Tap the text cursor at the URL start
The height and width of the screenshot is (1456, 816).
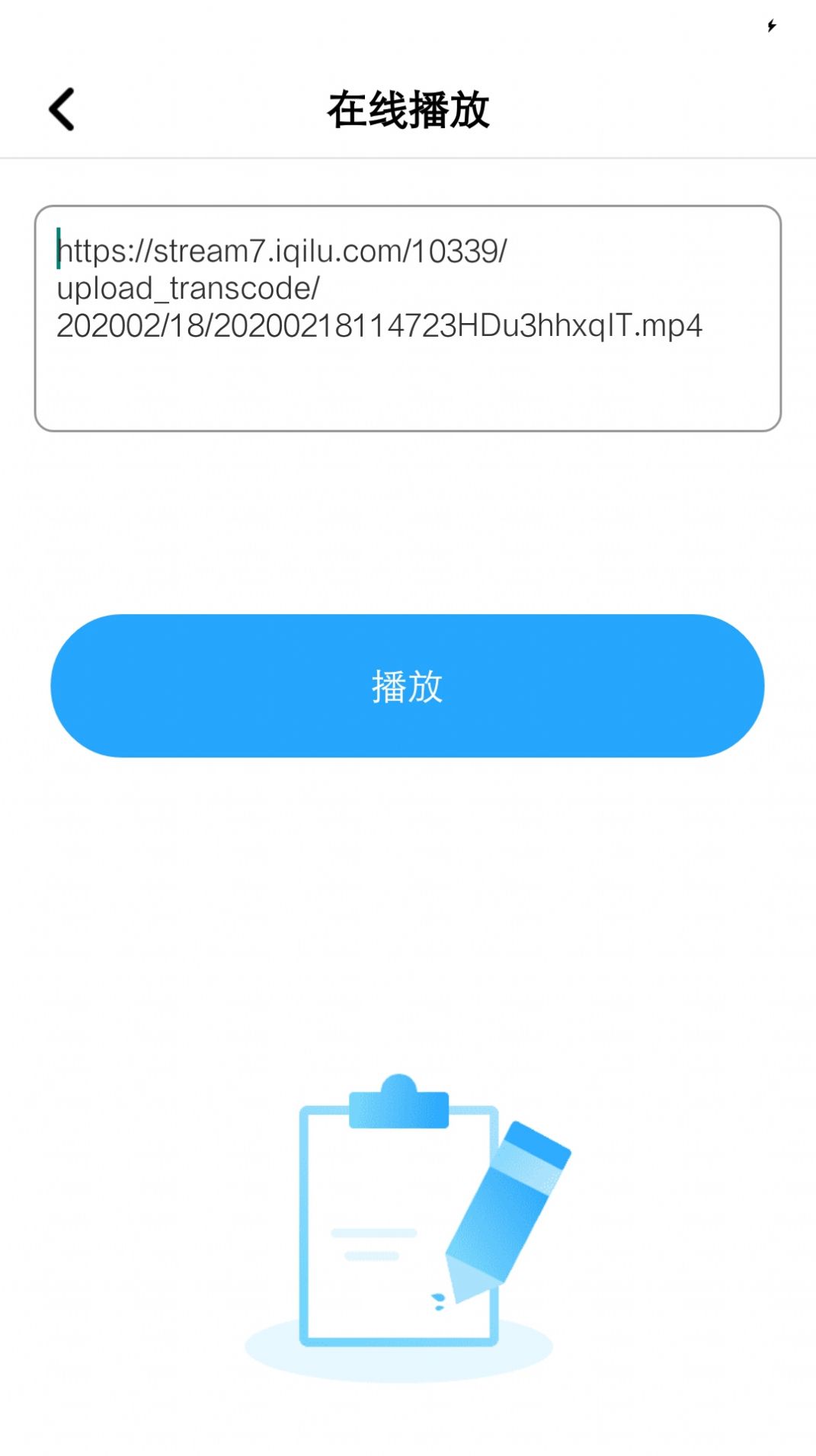coord(57,249)
